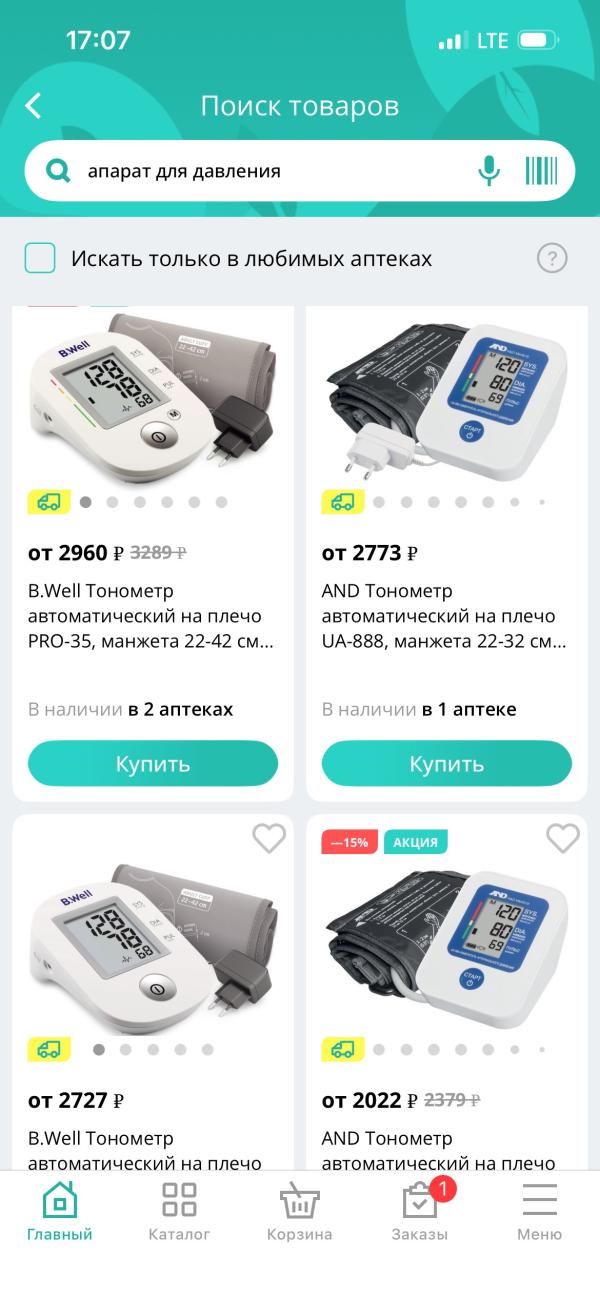
Task: Open the Заказы tab
Action: (x=419, y=1212)
